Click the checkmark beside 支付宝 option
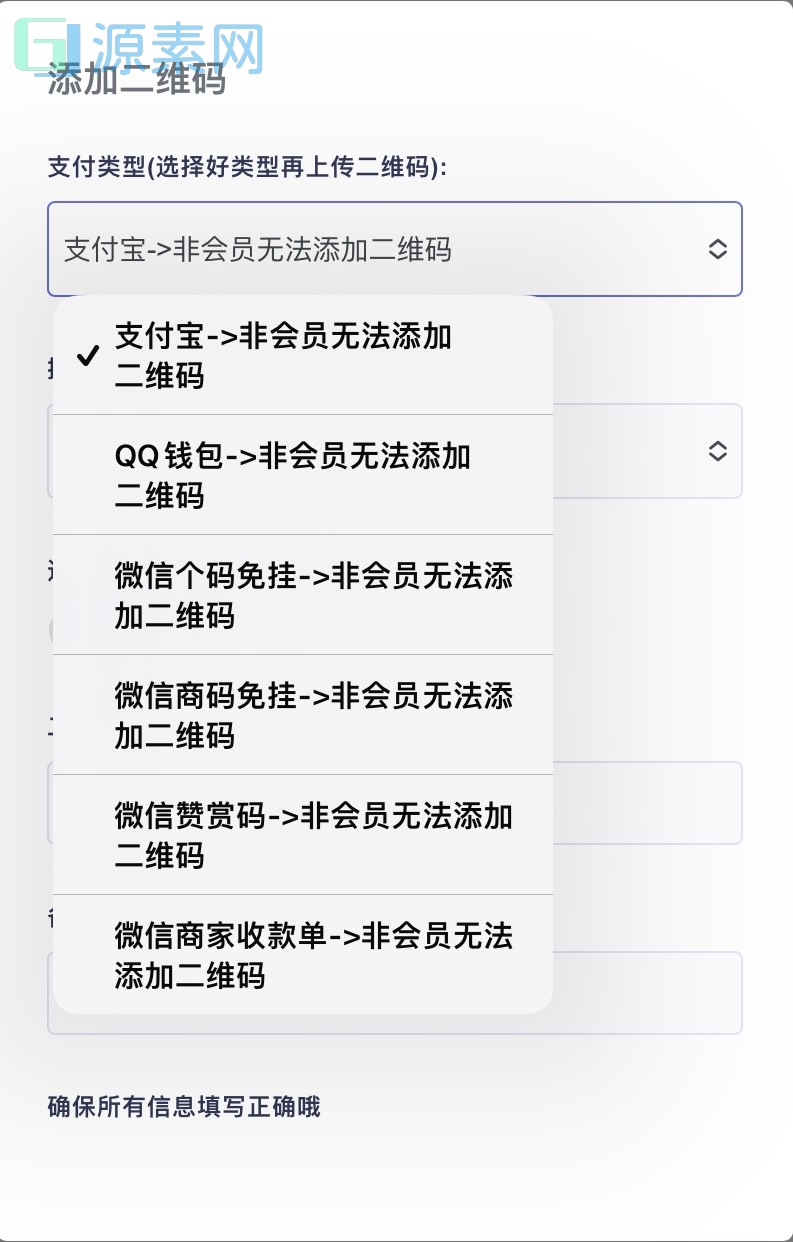 [87, 356]
